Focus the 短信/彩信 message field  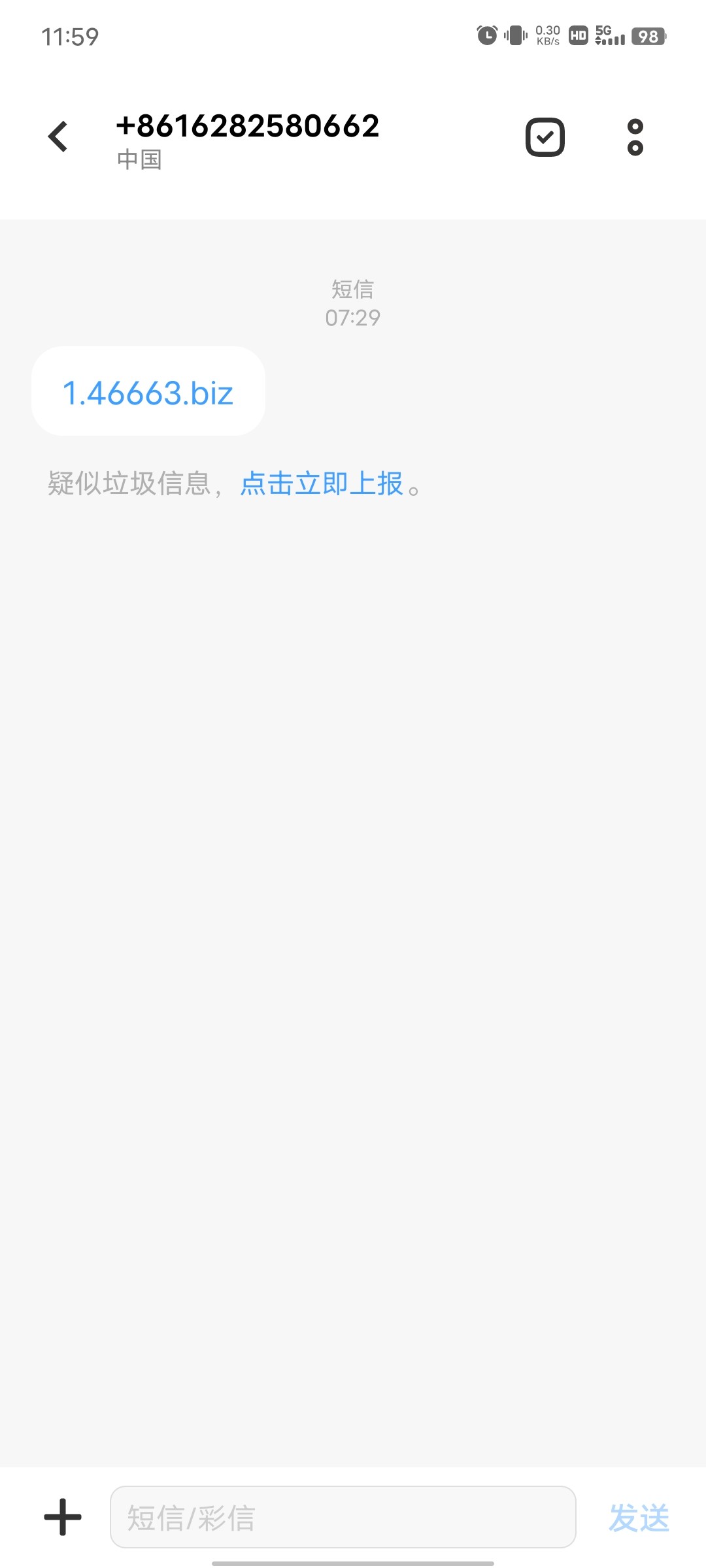(x=343, y=1516)
